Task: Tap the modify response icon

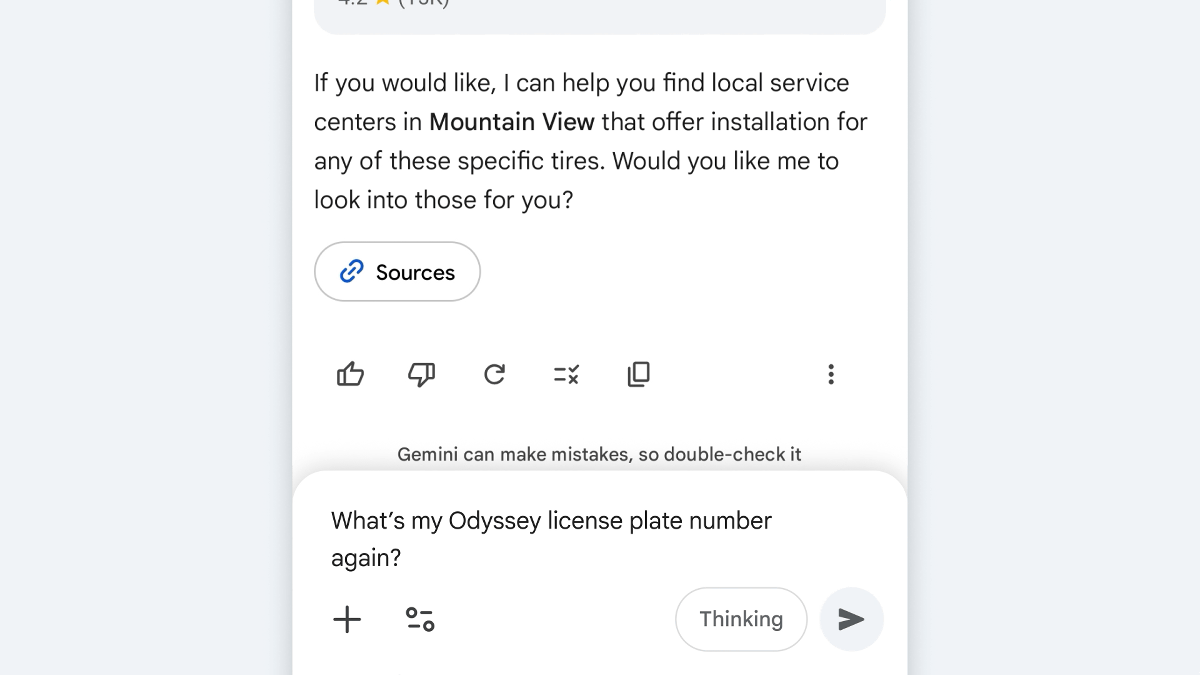Action: pos(566,374)
